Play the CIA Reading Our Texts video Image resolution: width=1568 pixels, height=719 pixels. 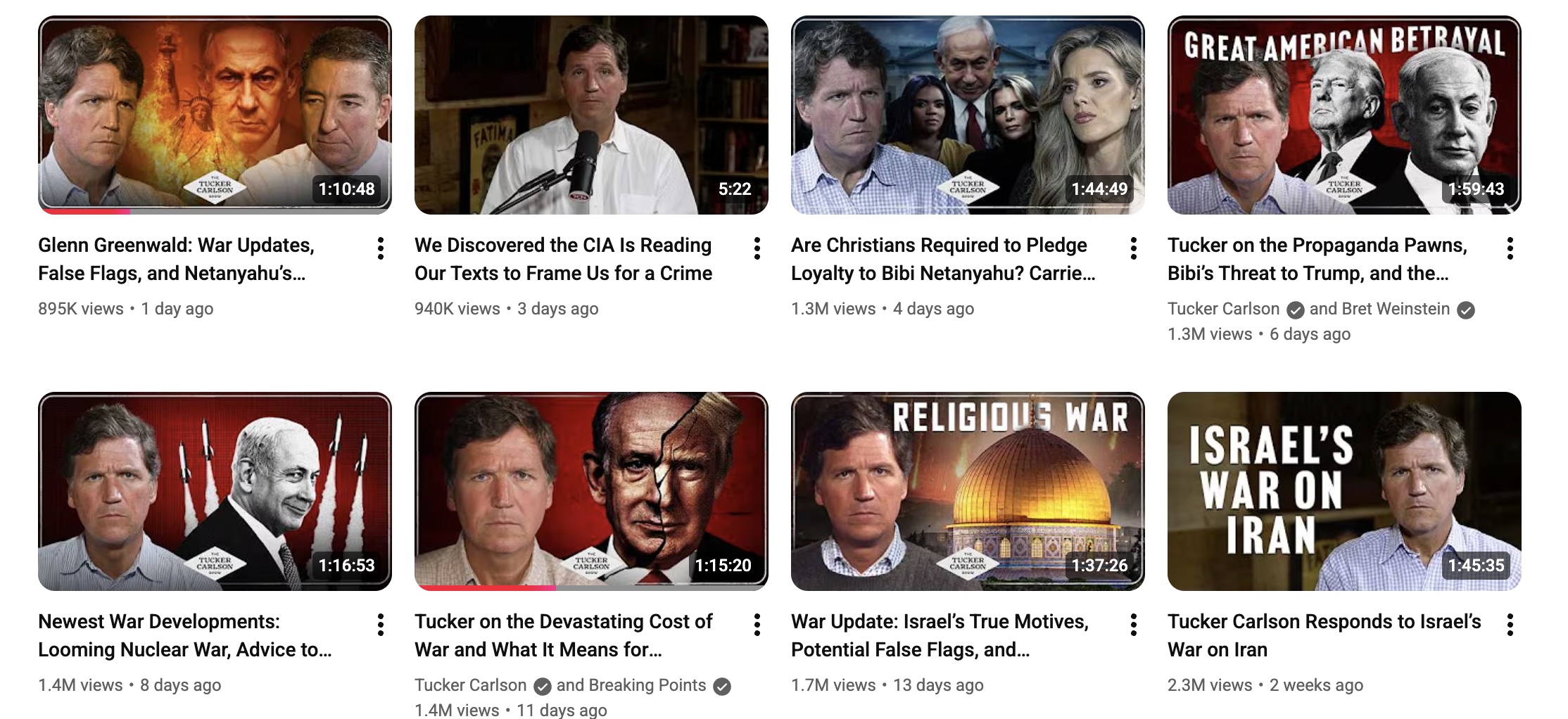[x=591, y=115]
